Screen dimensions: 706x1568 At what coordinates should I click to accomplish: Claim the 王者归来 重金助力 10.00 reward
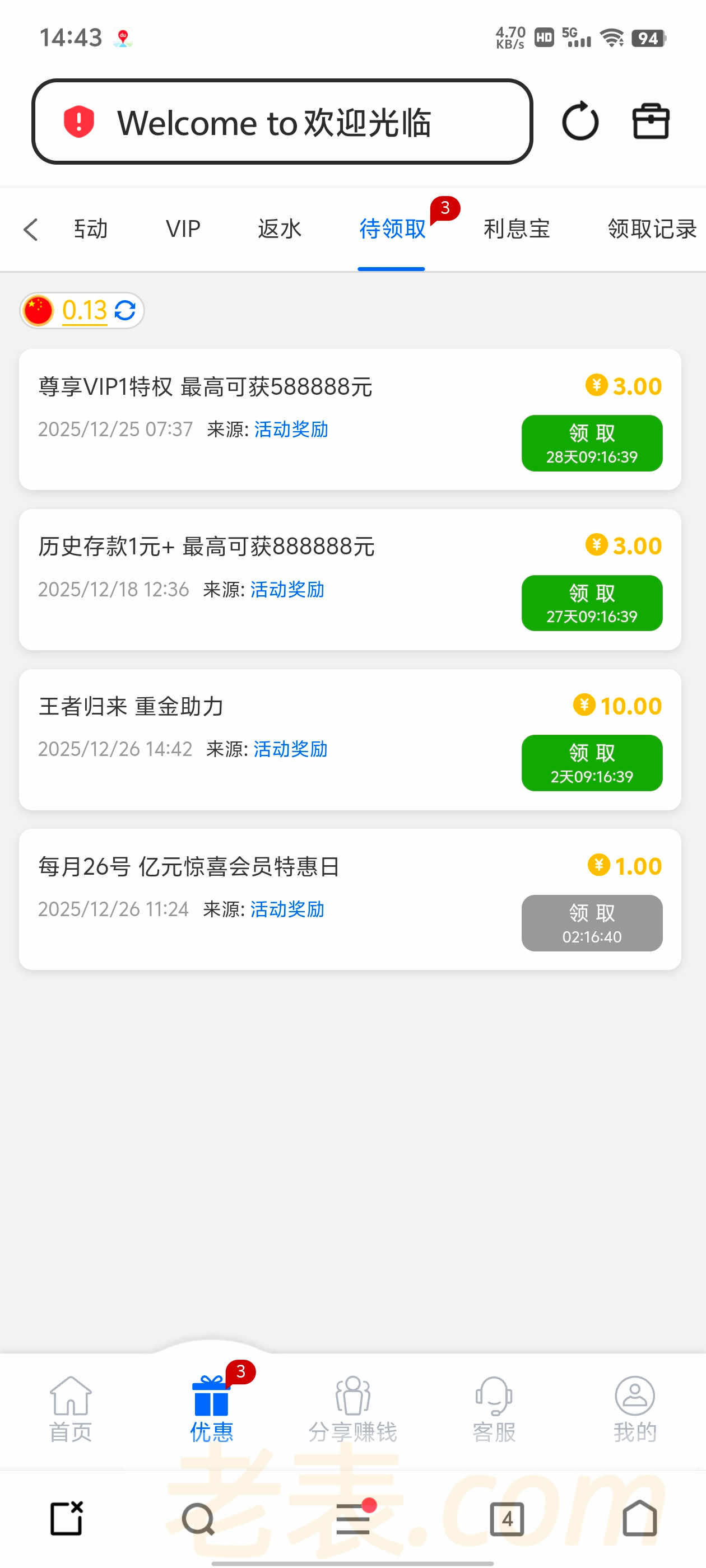(x=591, y=763)
